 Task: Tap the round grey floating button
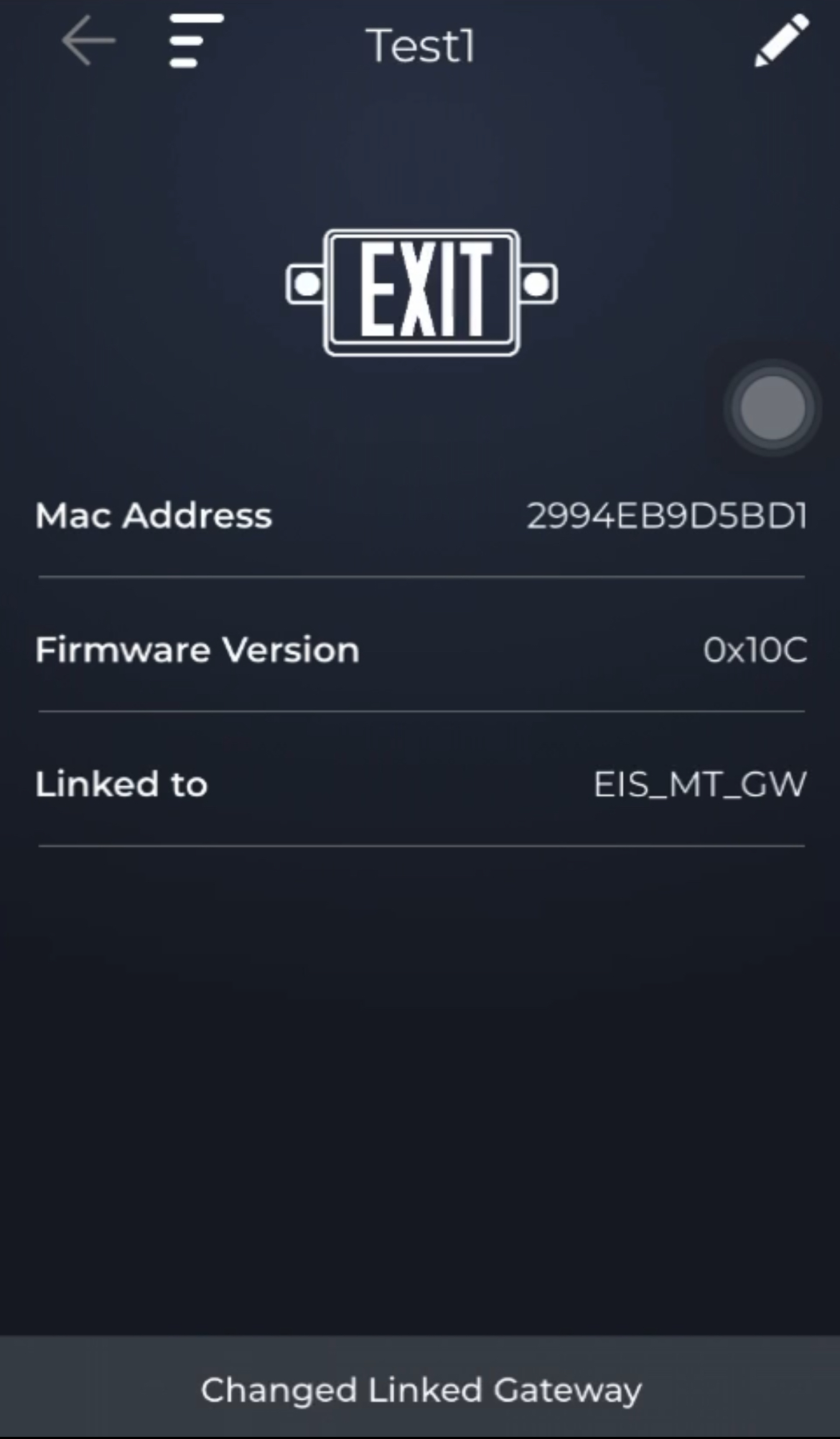773,408
